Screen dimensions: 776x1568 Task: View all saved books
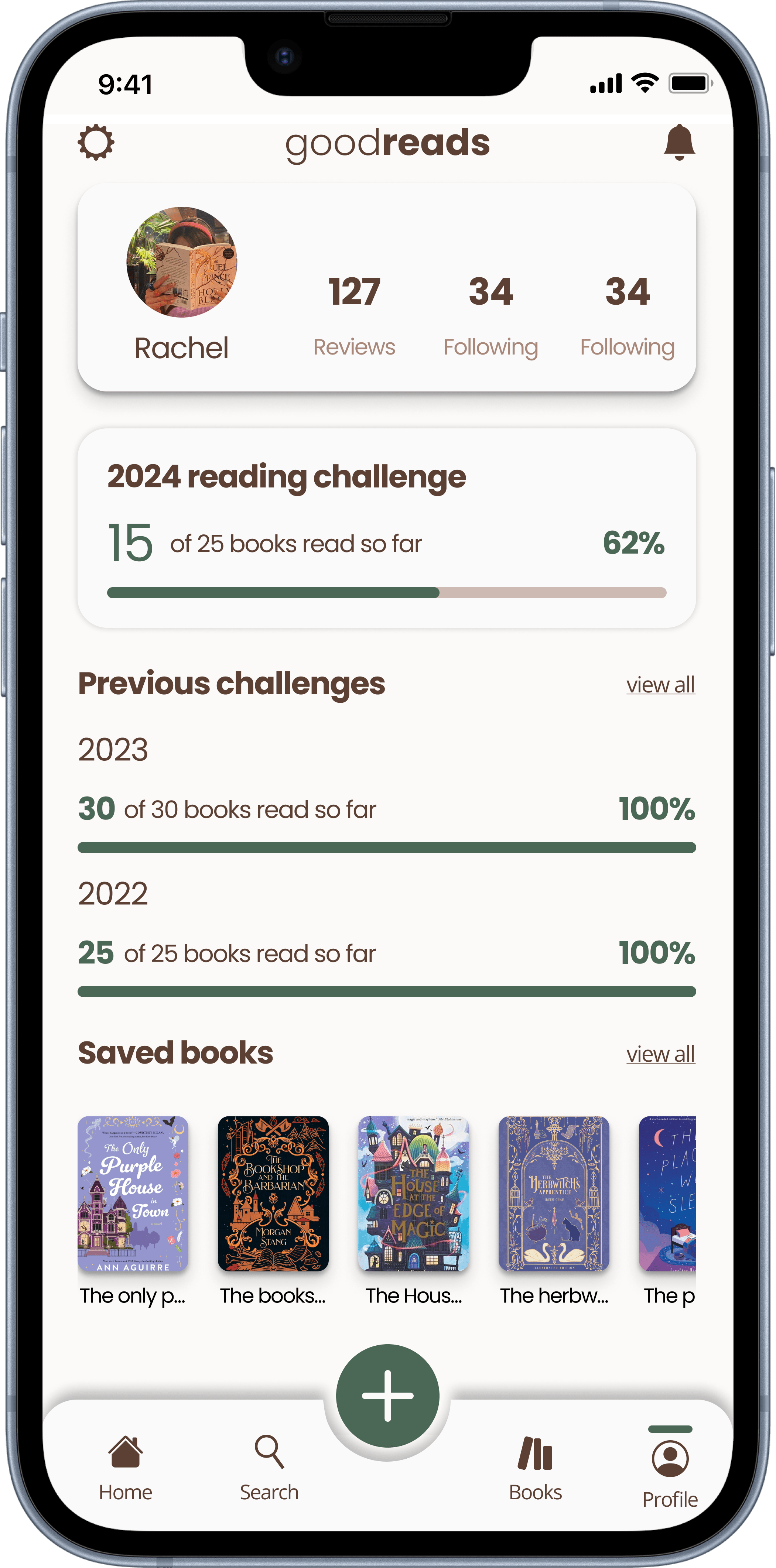660,1054
